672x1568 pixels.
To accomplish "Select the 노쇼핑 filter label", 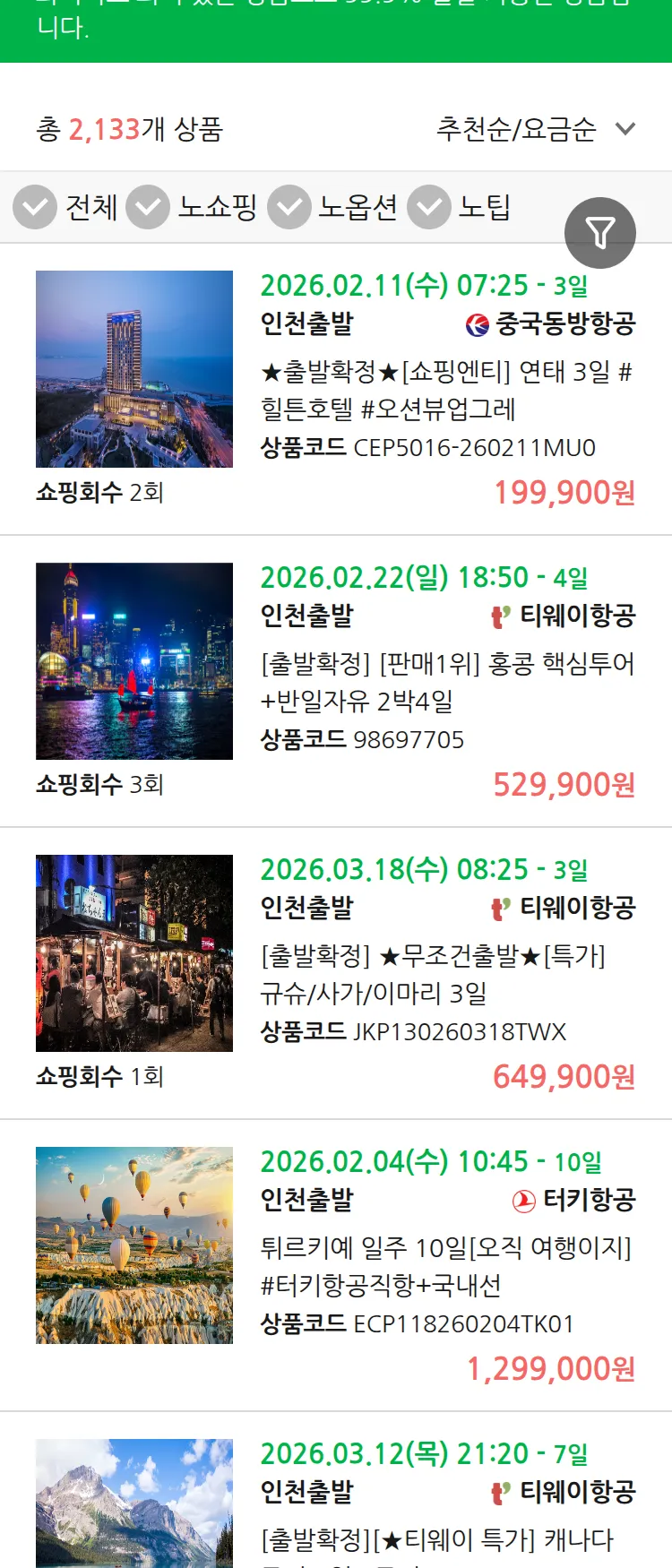I will click(x=218, y=207).
